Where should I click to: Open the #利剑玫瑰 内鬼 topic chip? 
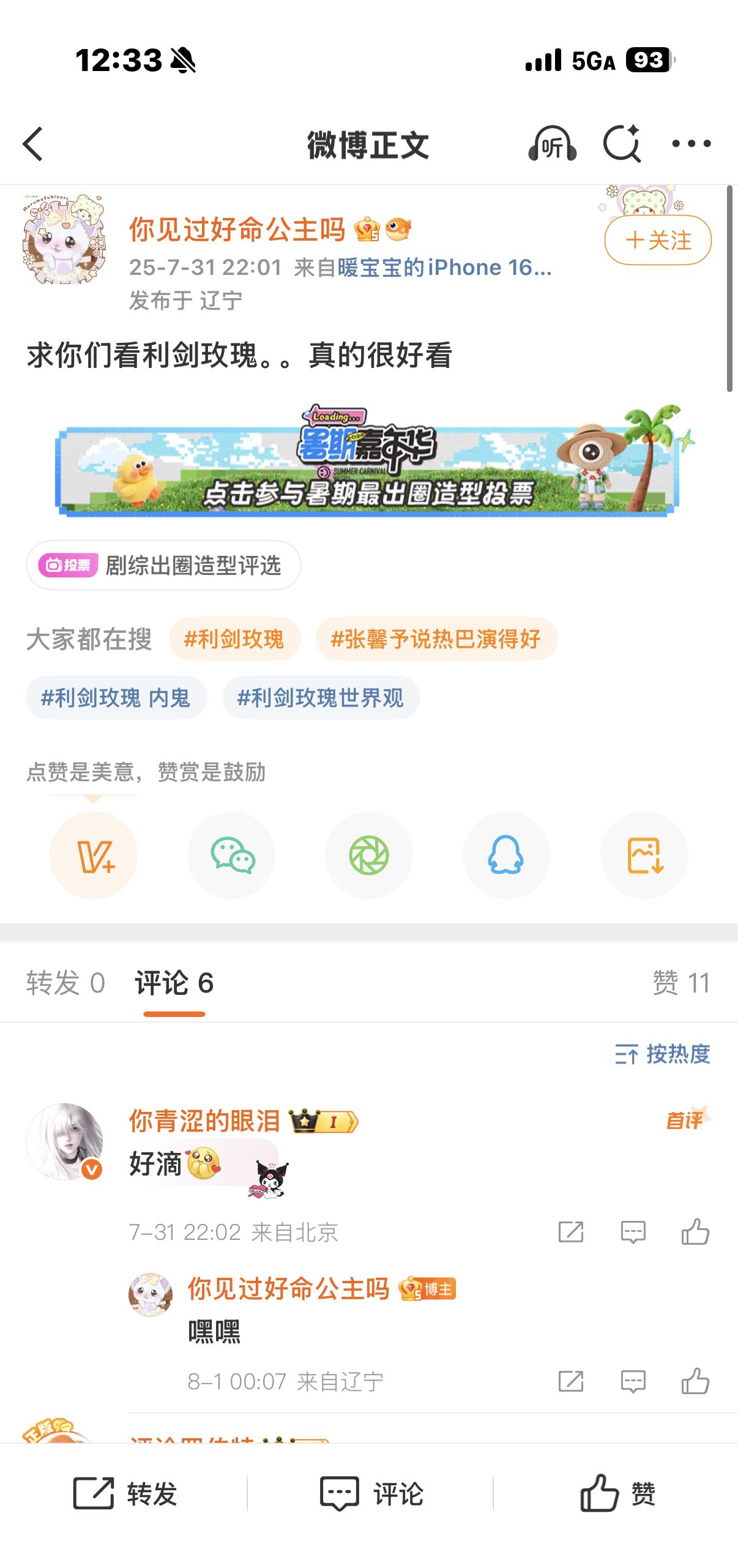tap(116, 697)
